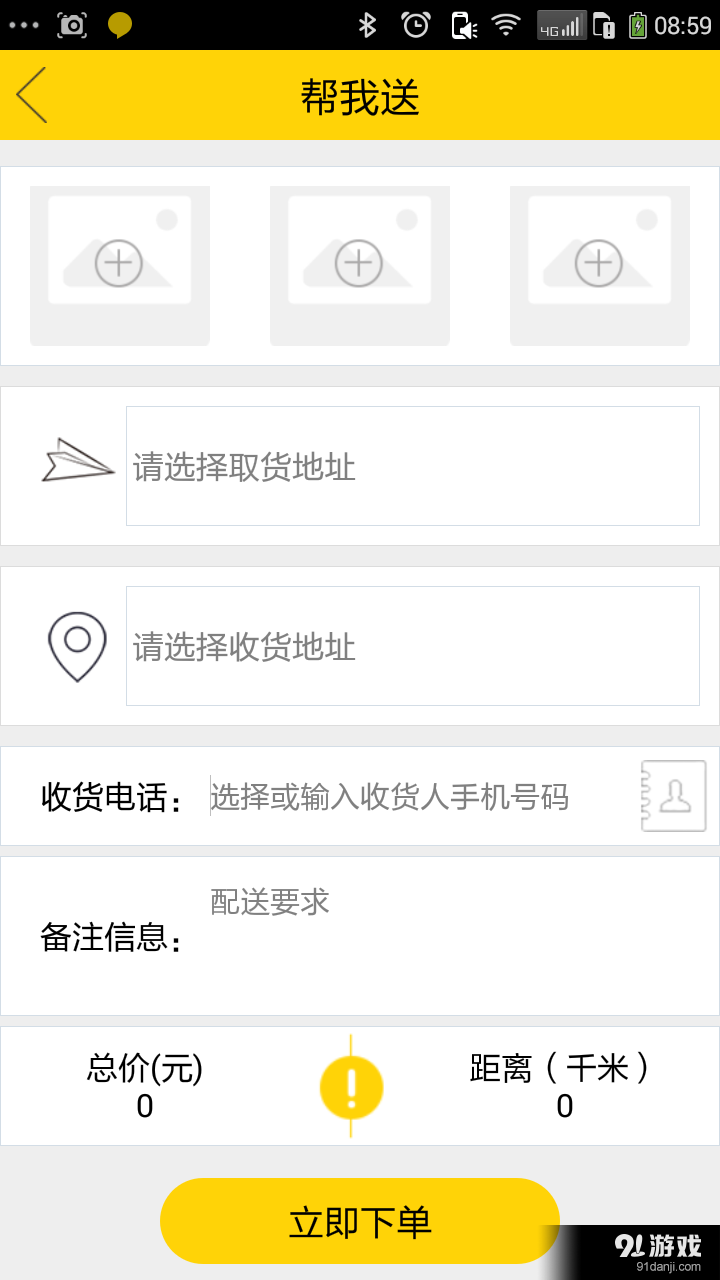
Task: Tap the third photo upload placeholder icon
Action: (x=598, y=263)
